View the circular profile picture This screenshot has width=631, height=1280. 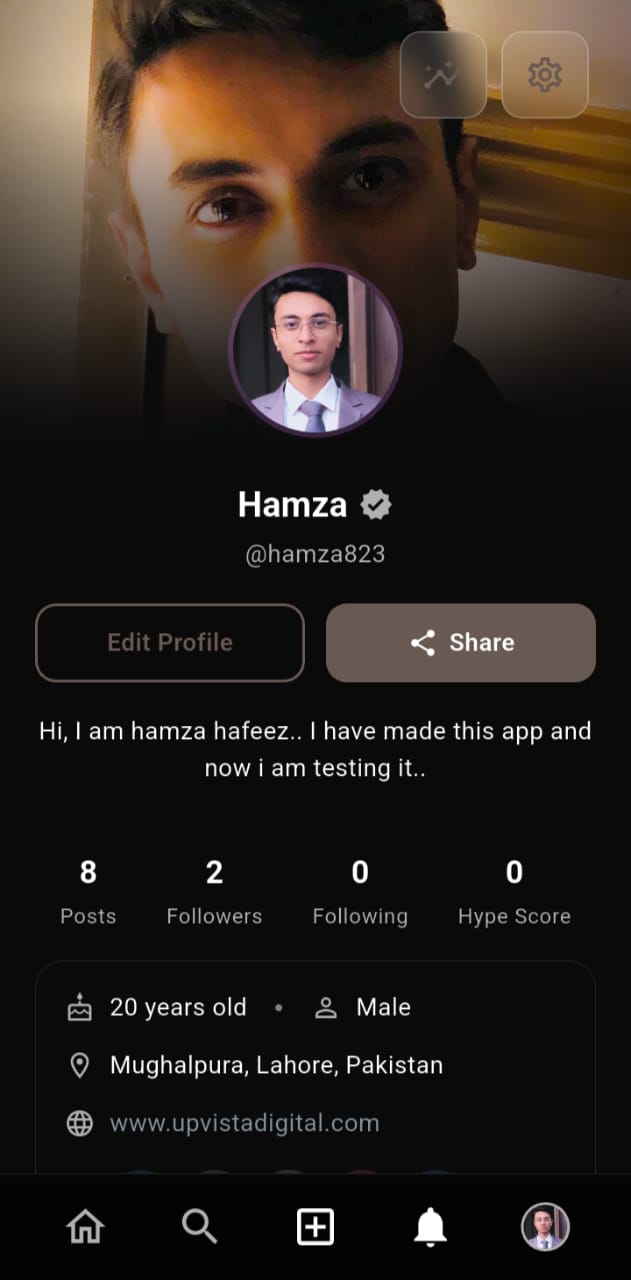315,350
